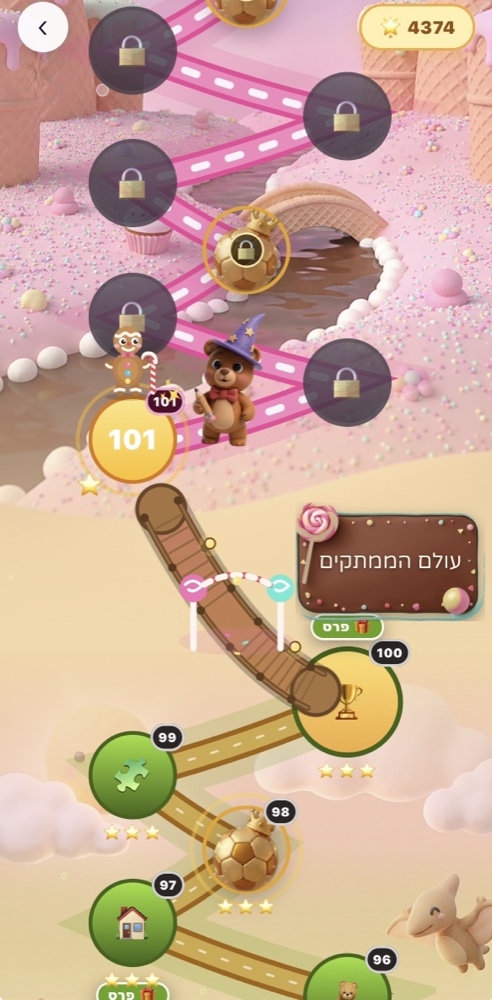Viewport: 492px width, 1000px height.
Task: Claim the פרס gift under level 97
Action: [133, 992]
